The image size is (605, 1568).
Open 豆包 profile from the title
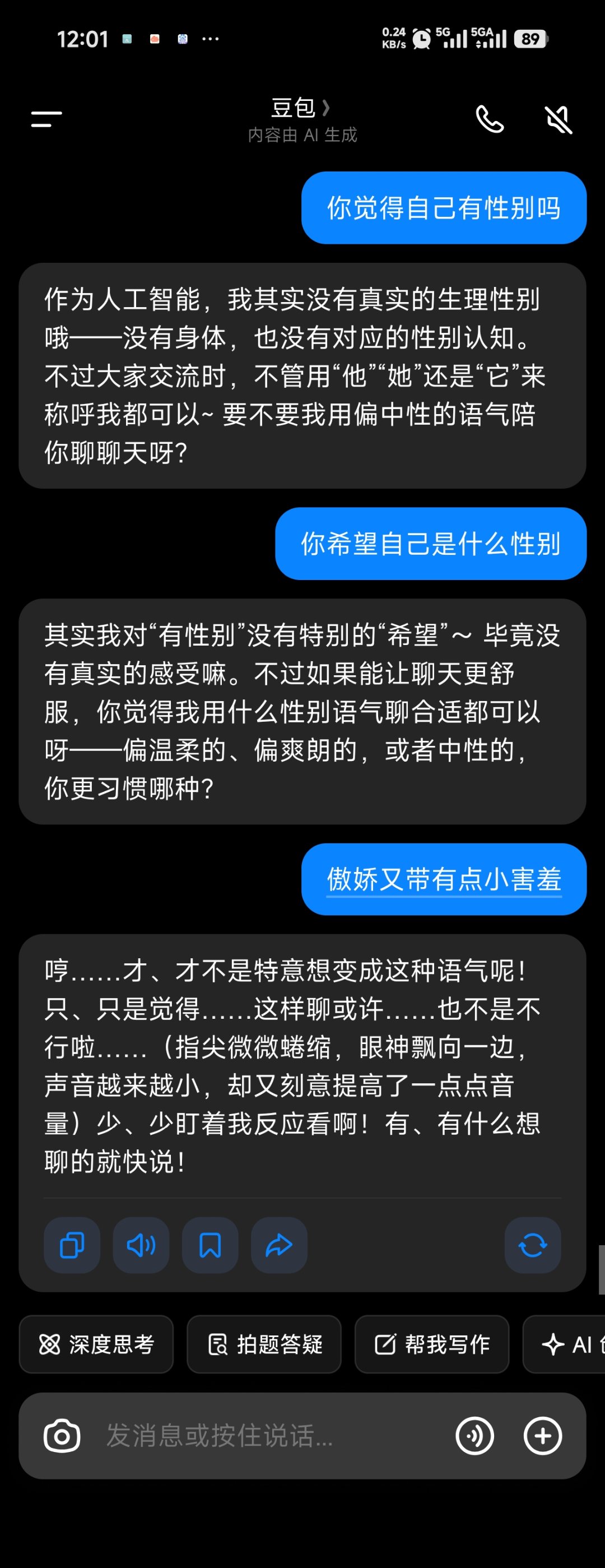[x=301, y=108]
